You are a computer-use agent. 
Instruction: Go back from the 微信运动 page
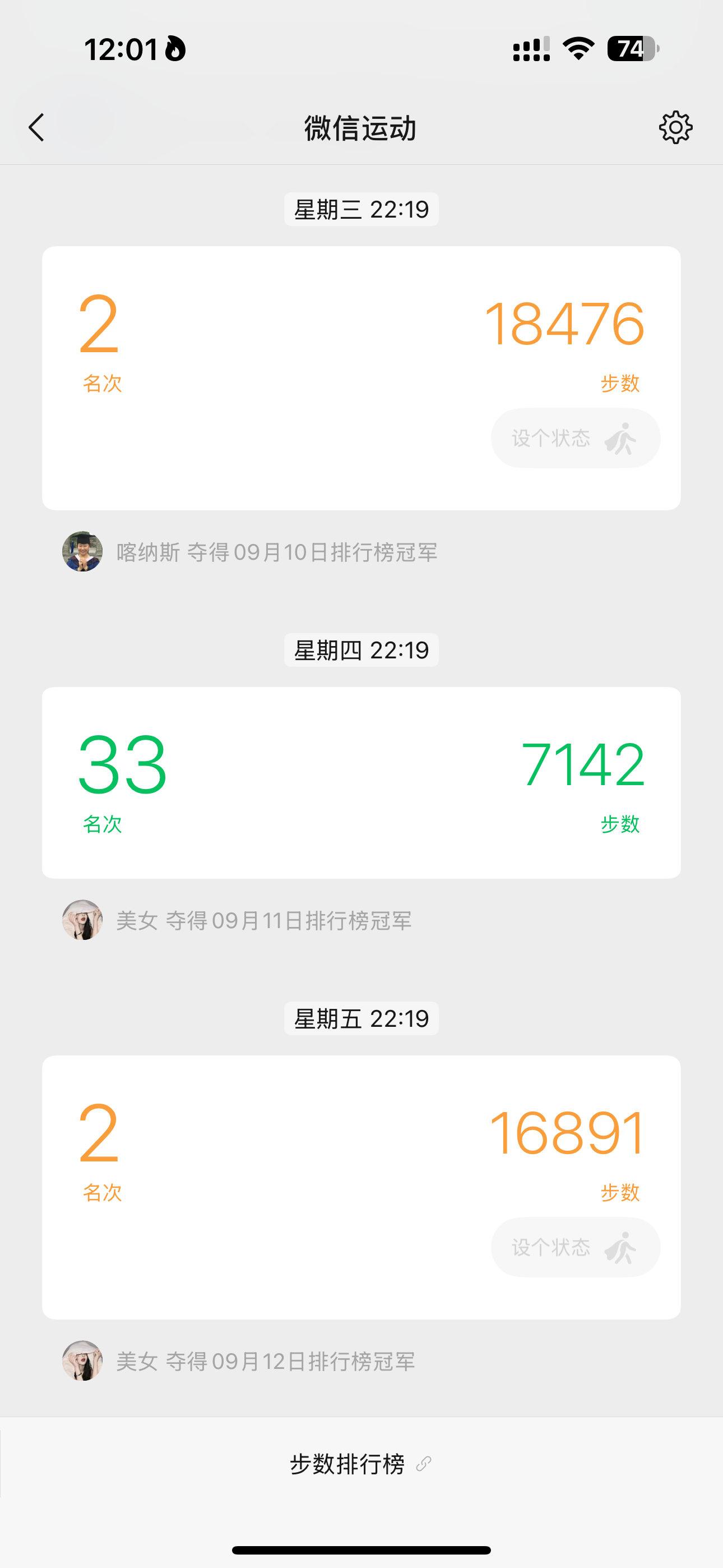(x=36, y=127)
